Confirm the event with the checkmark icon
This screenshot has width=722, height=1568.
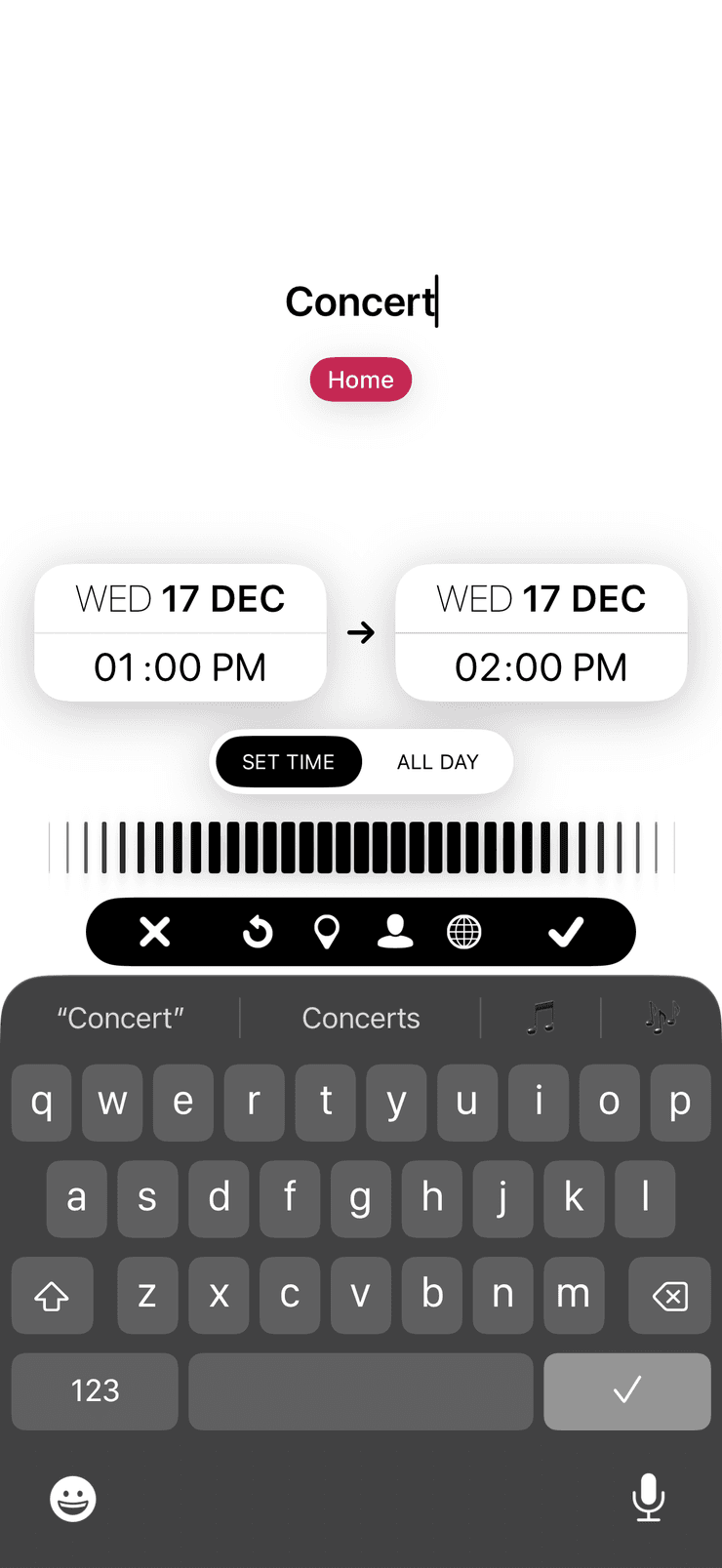coord(564,932)
